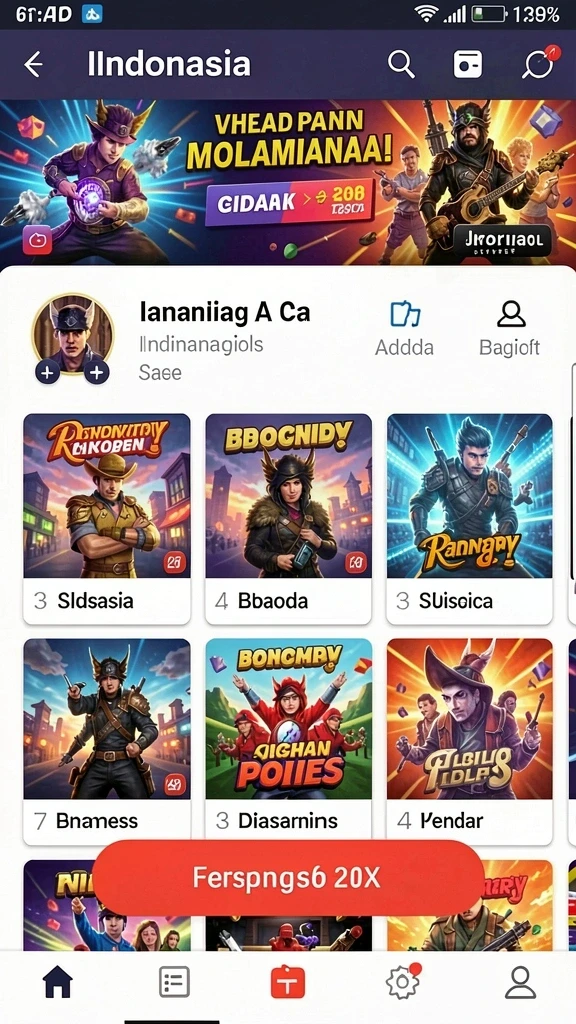Image resolution: width=576 pixels, height=1024 pixels.
Task: Open Bagioft profile option
Action: point(510,329)
